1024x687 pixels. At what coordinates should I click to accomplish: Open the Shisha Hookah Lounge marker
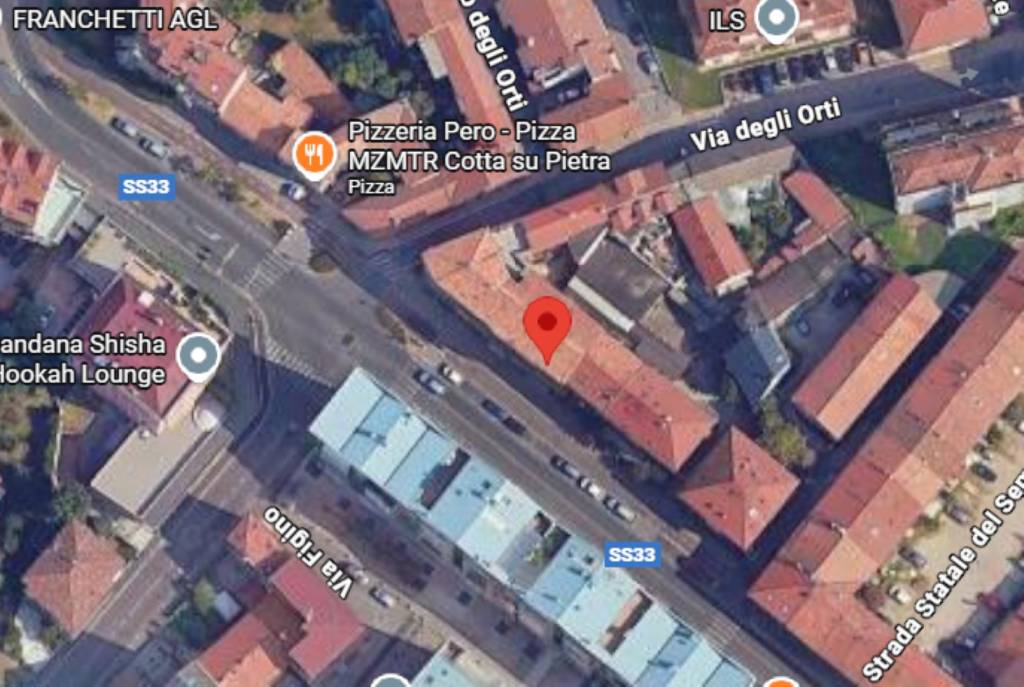pos(198,357)
